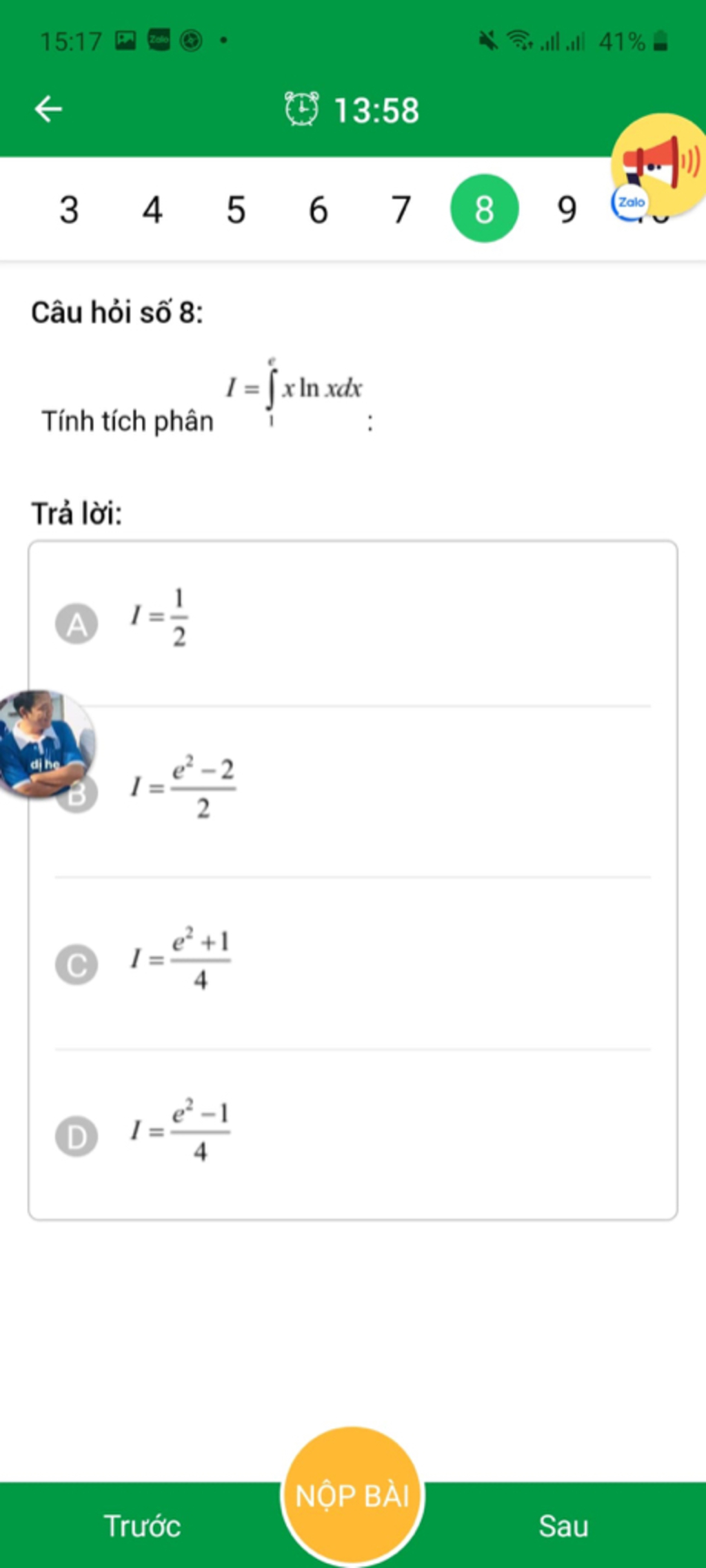Jump to question 9
706x1568 pixels.
click(567, 210)
